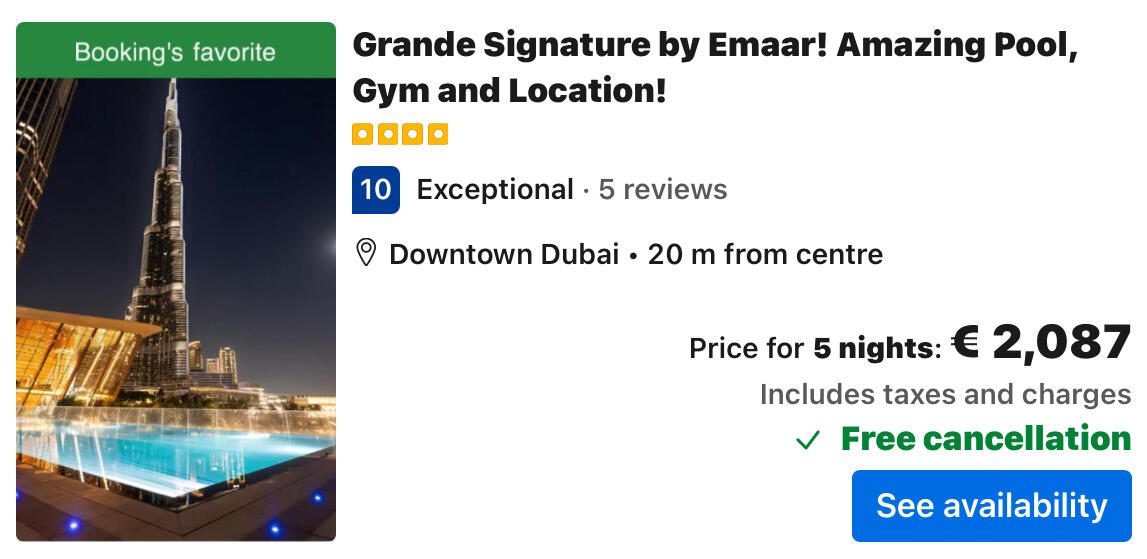View the Burj Khalifa property photo

[176, 310]
